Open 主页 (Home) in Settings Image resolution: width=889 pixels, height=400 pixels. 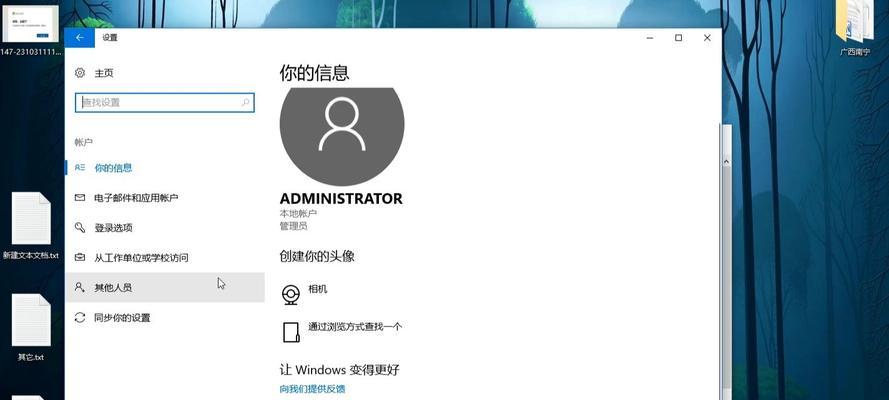click(104, 73)
